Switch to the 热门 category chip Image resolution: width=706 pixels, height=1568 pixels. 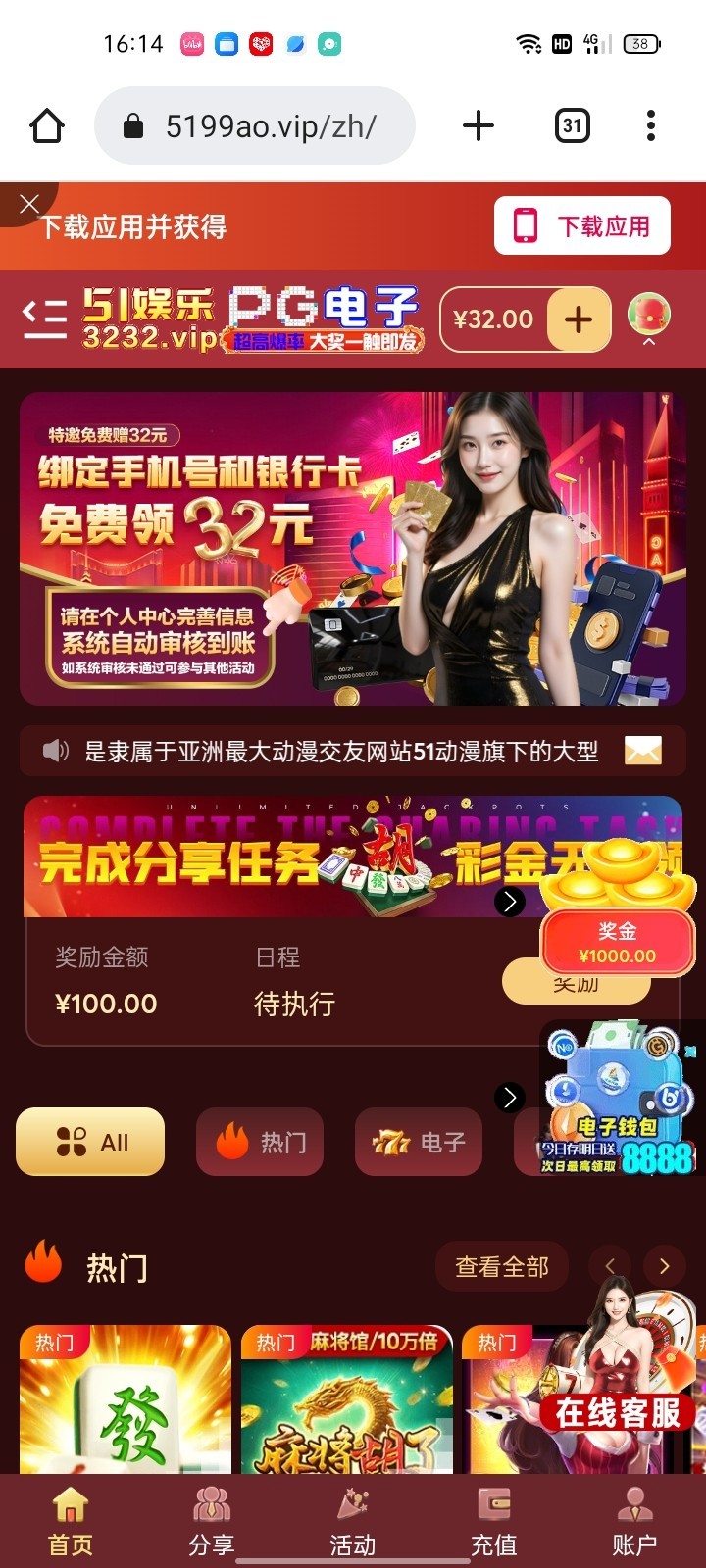pos(260,1142)
